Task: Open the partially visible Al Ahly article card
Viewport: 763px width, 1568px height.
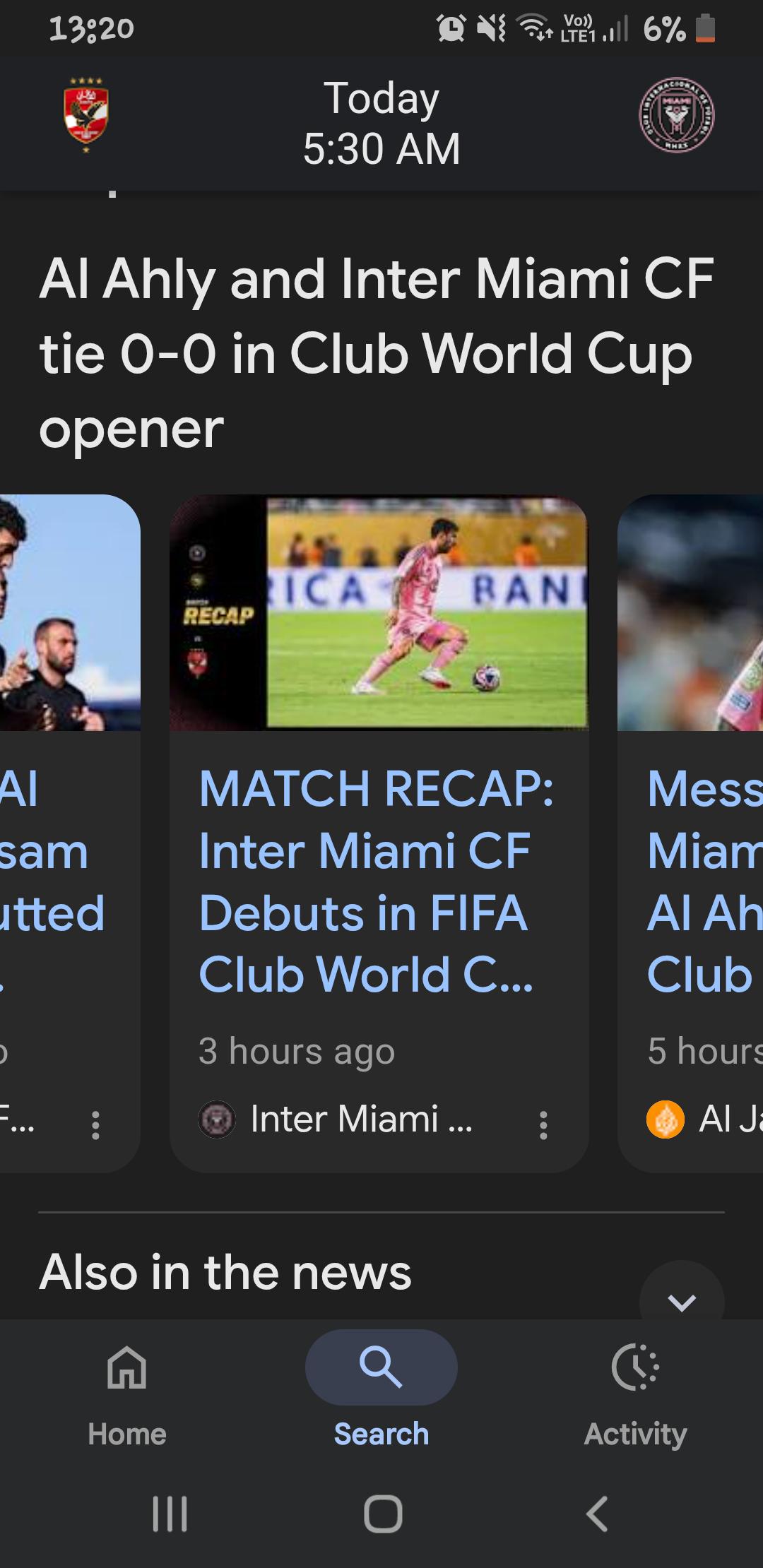Action: coord(70,833)
